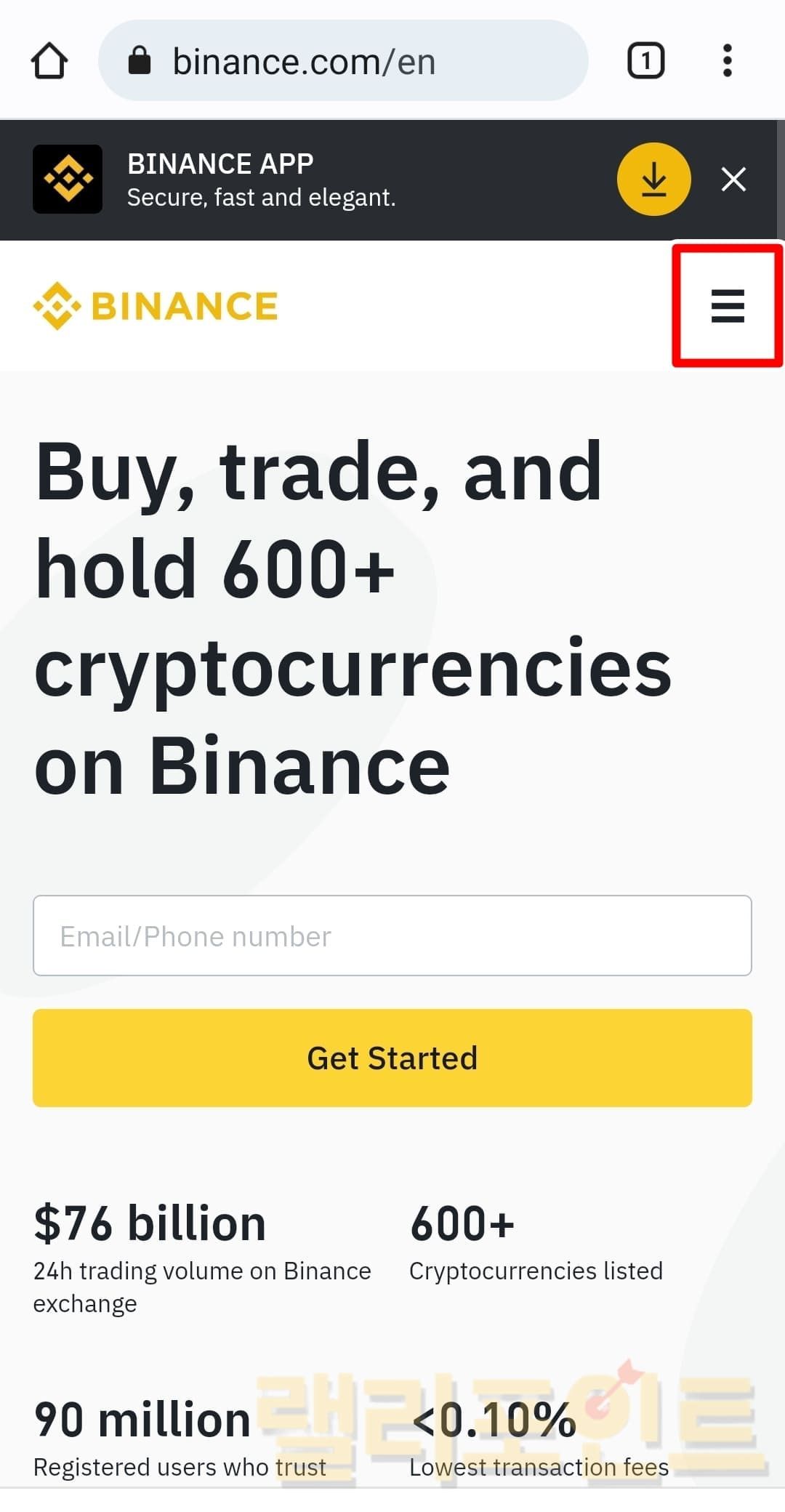Open the browser overflow menu
The image size is (785, 1512).
(x=727, y=61)
